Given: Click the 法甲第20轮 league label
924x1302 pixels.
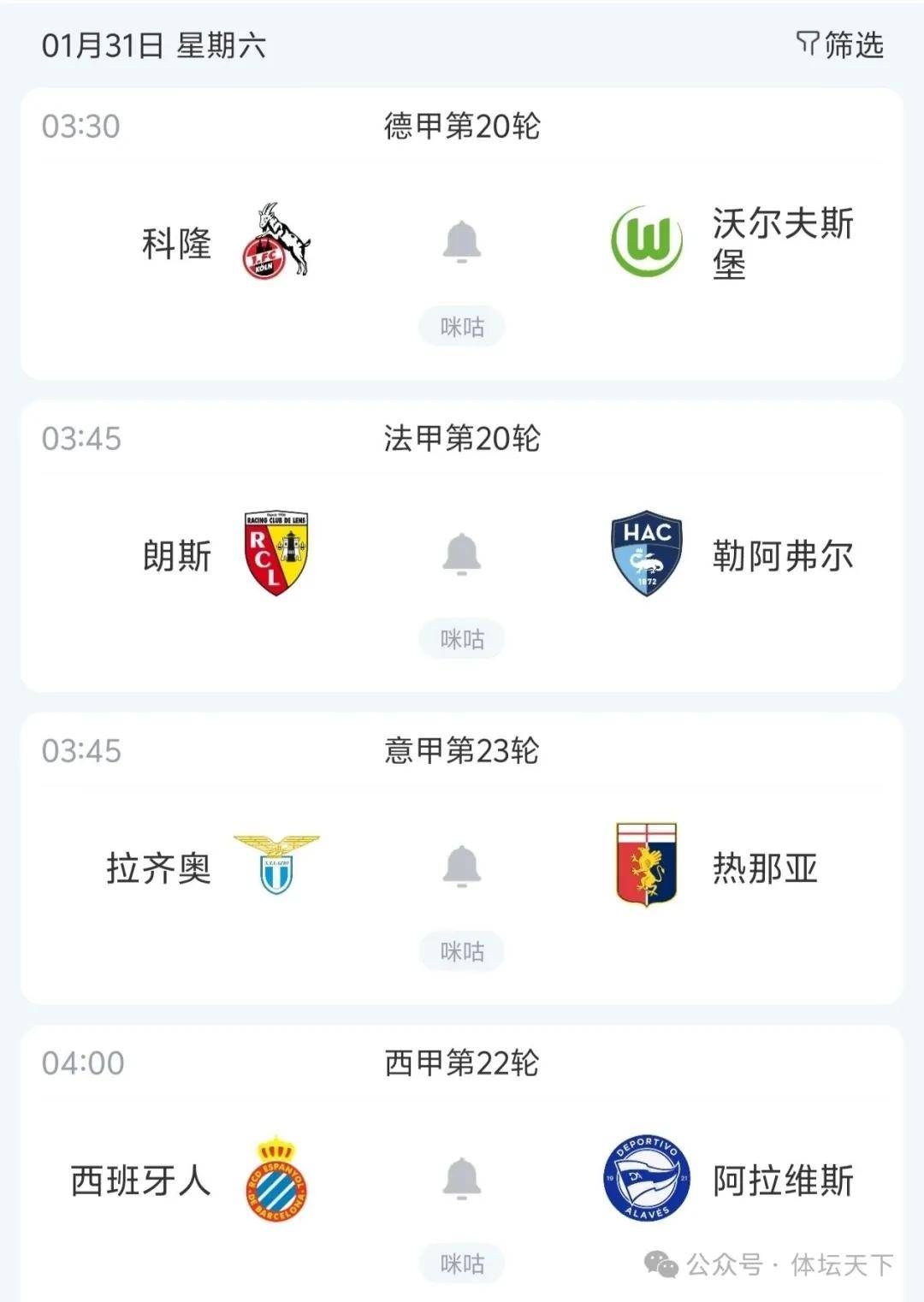Looking at the screenshot, I should (462, 435).
